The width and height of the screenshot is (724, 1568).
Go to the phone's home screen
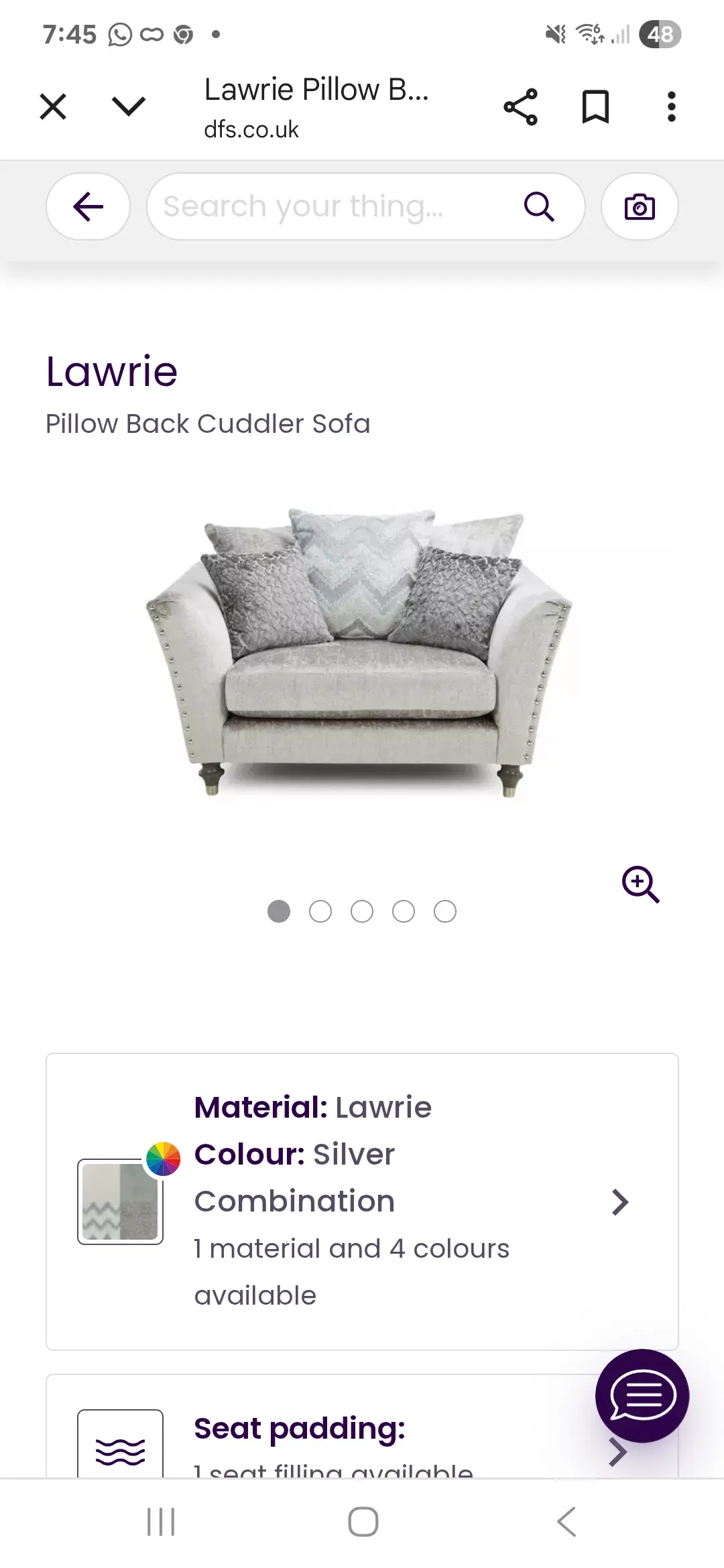[363, 1522]
